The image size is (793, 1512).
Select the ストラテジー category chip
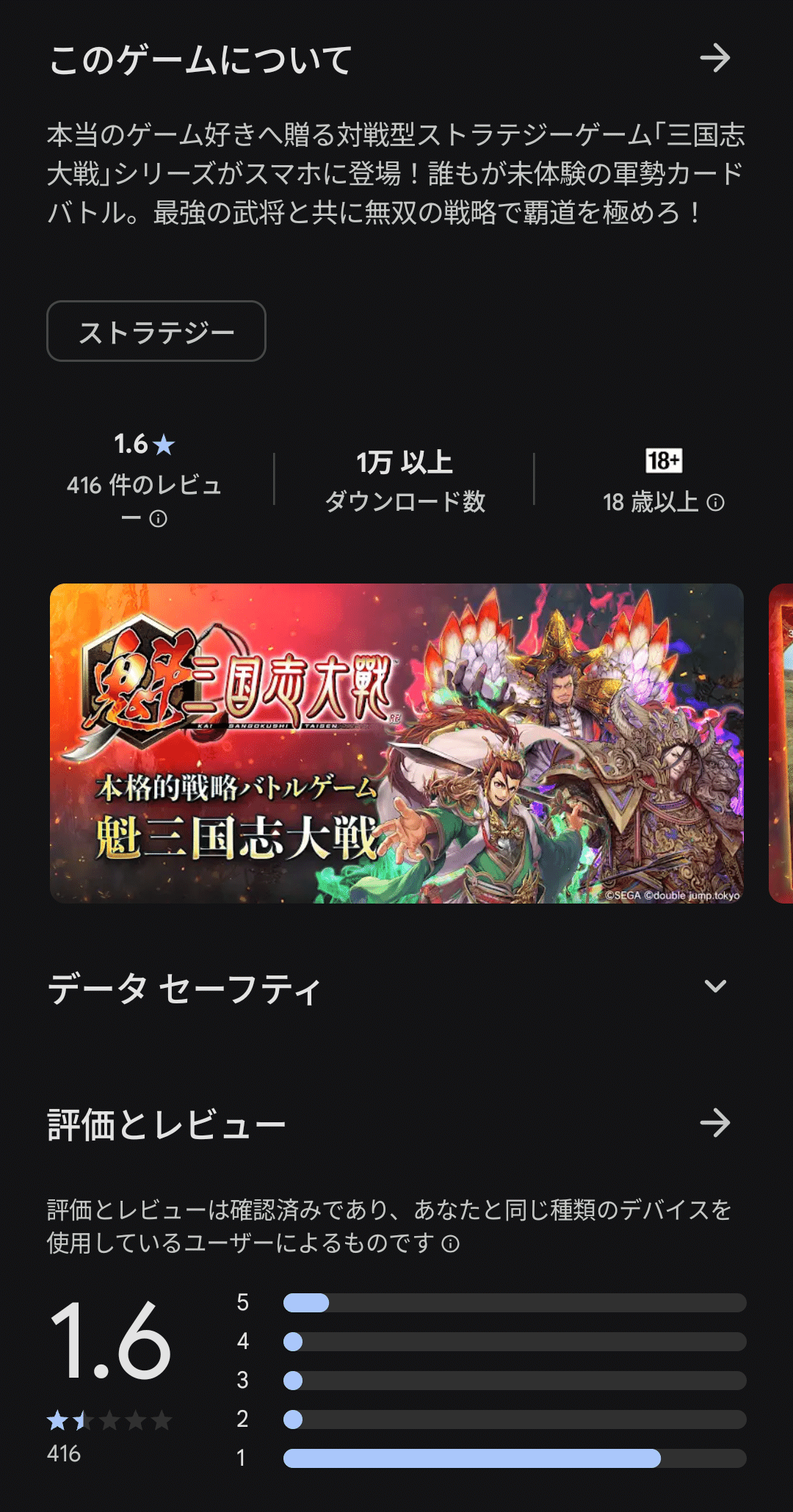coord(156,331)
